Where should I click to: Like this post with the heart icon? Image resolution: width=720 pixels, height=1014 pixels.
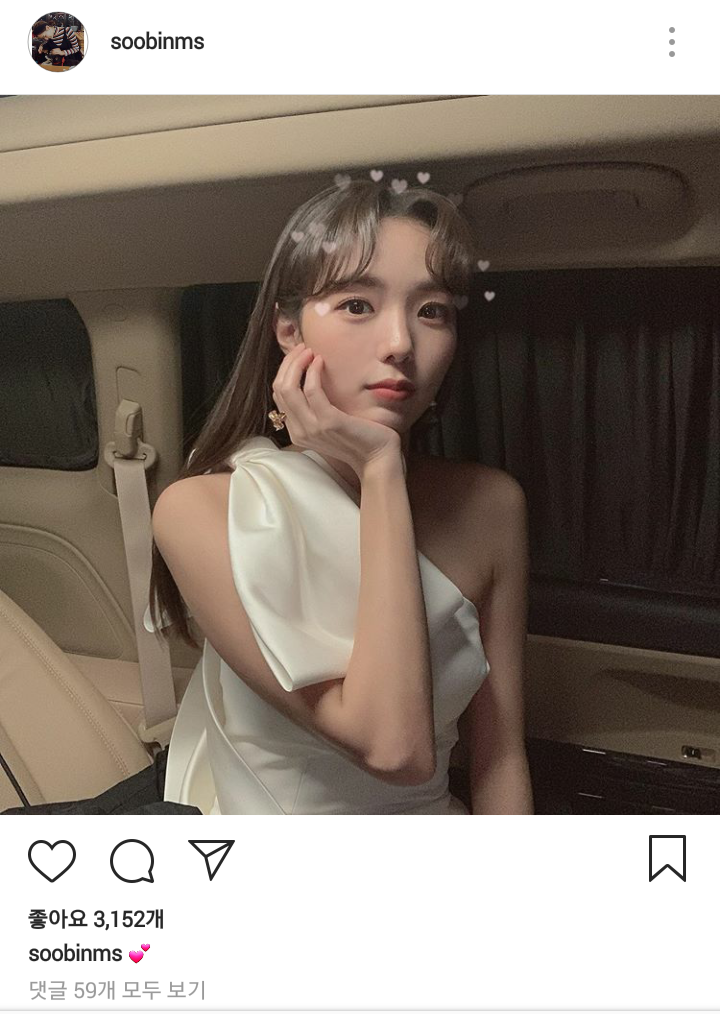52,860
